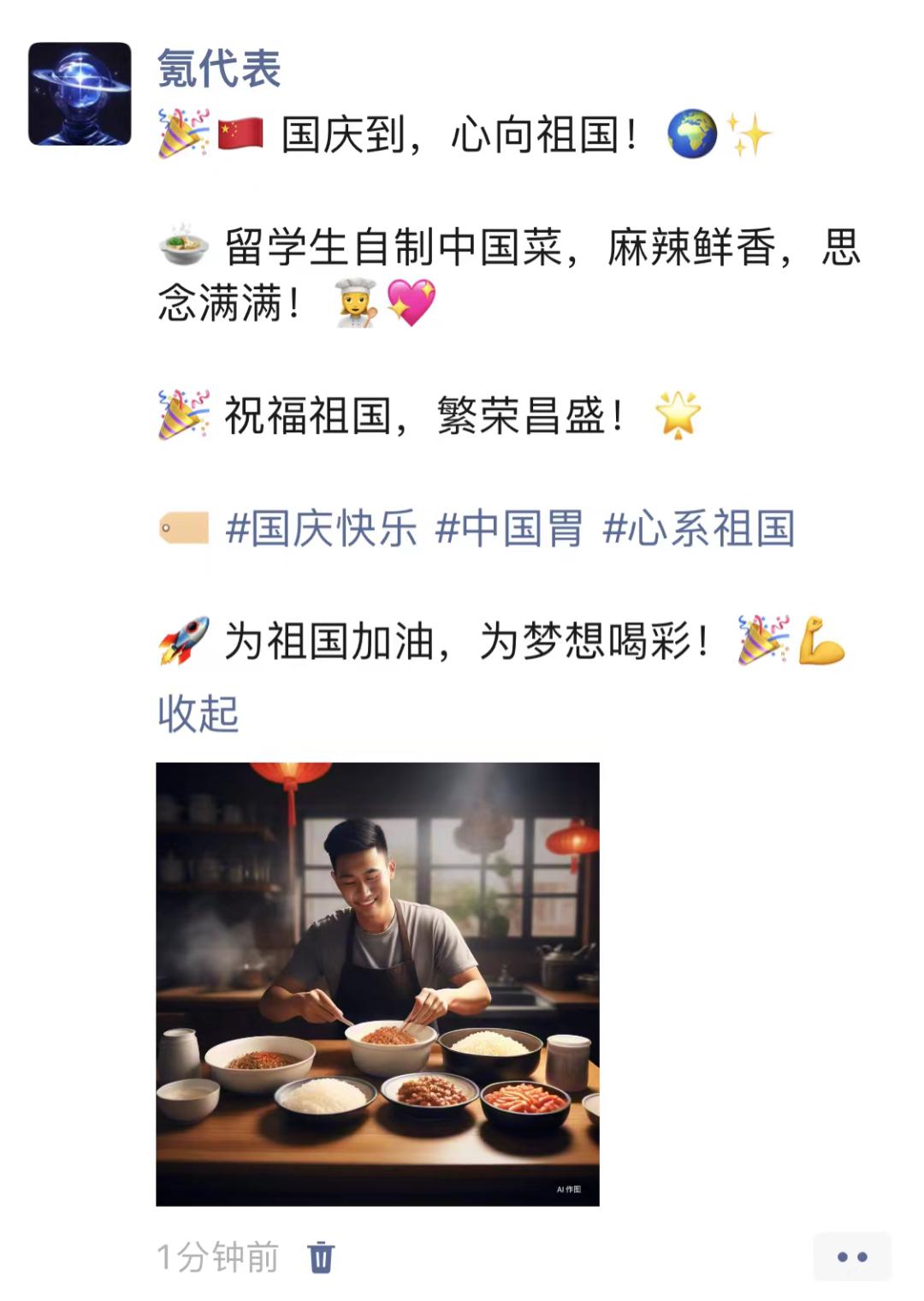The image size is (924, 1301).
Task: Open the 氪代表 username link
Action: coord(219,68)
